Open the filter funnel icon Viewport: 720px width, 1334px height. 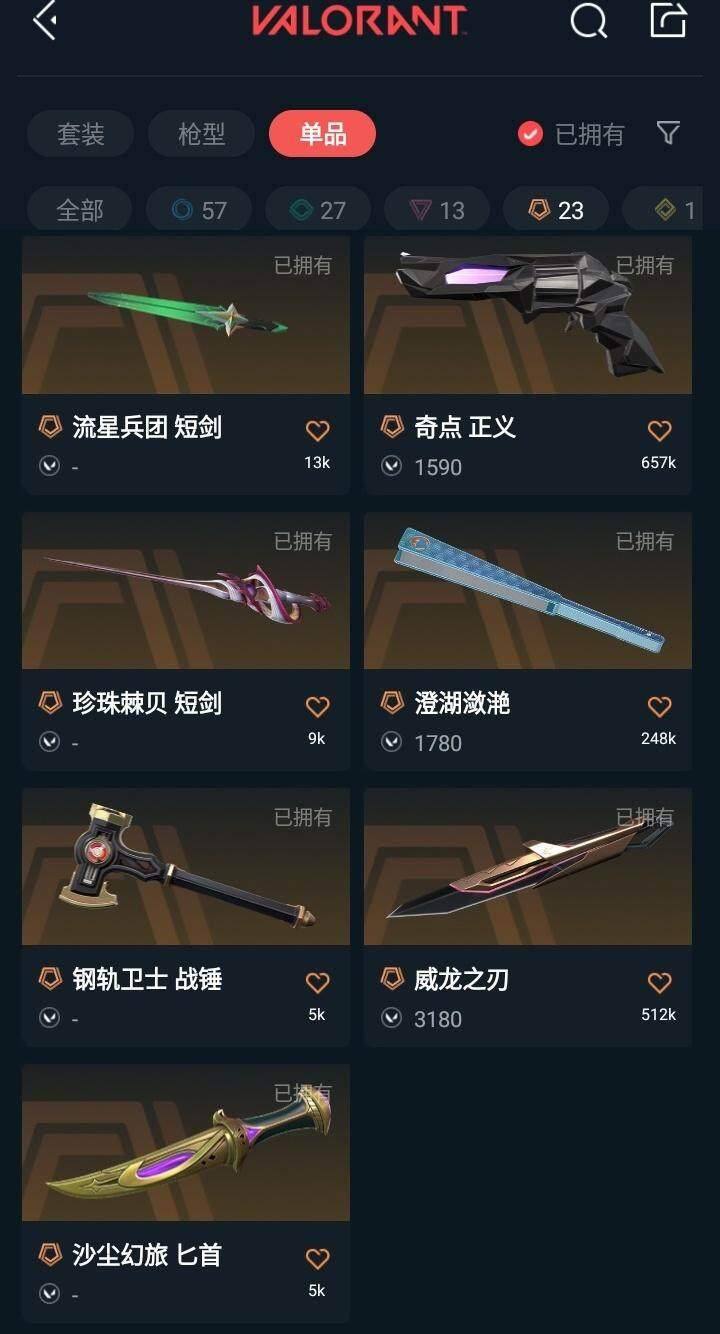coord(668,133)
